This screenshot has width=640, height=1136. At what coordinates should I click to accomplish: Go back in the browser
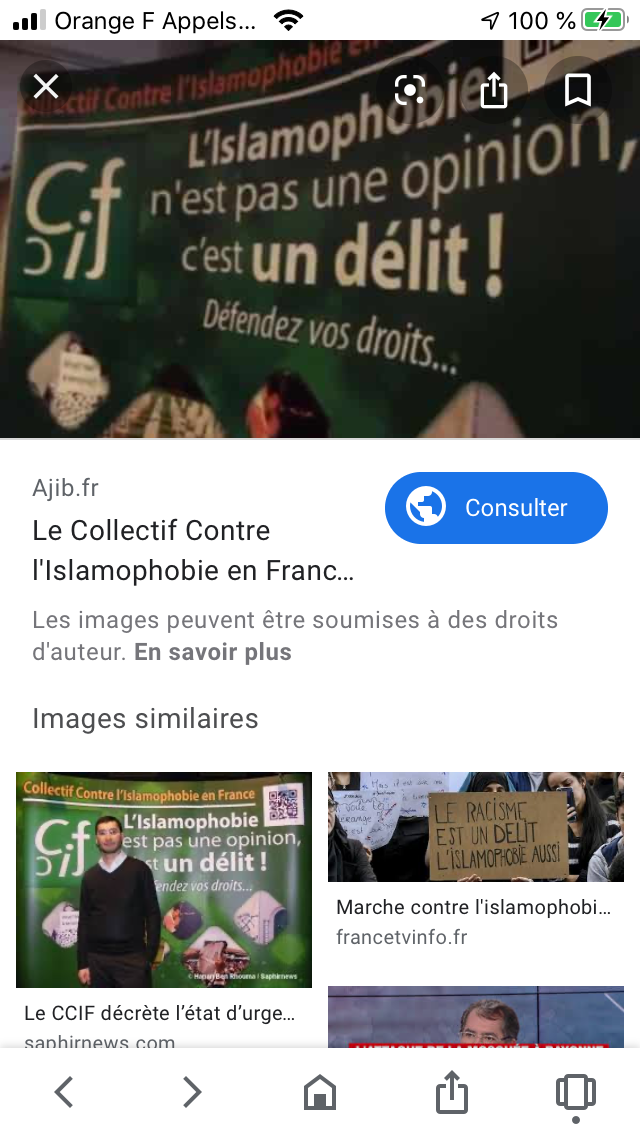tap(64, 1092)
